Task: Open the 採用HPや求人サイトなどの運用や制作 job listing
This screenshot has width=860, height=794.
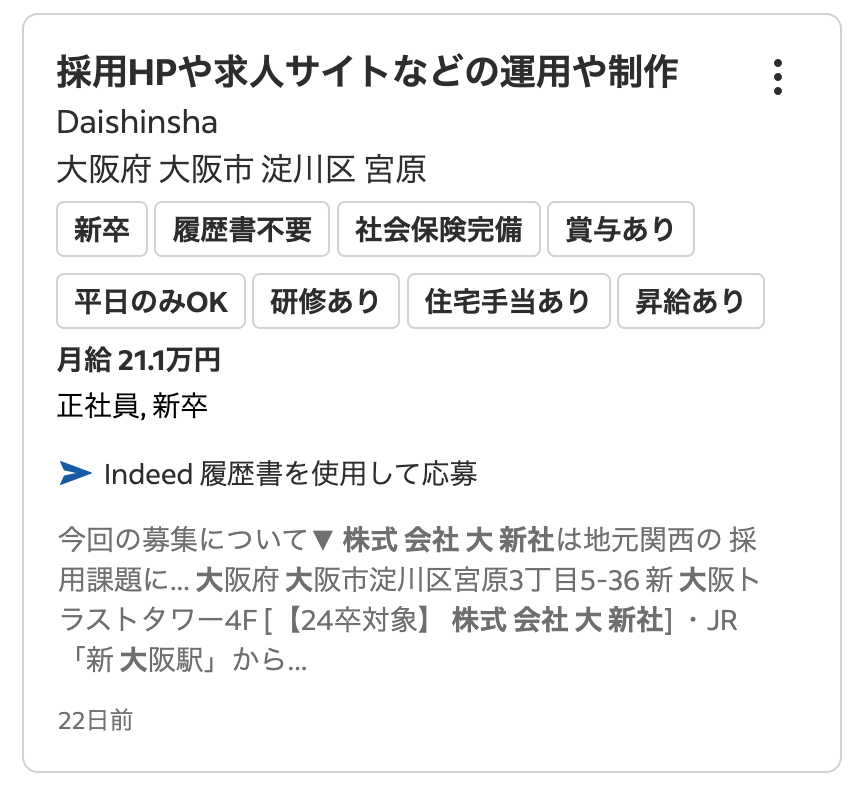Action: click(368, 73)
